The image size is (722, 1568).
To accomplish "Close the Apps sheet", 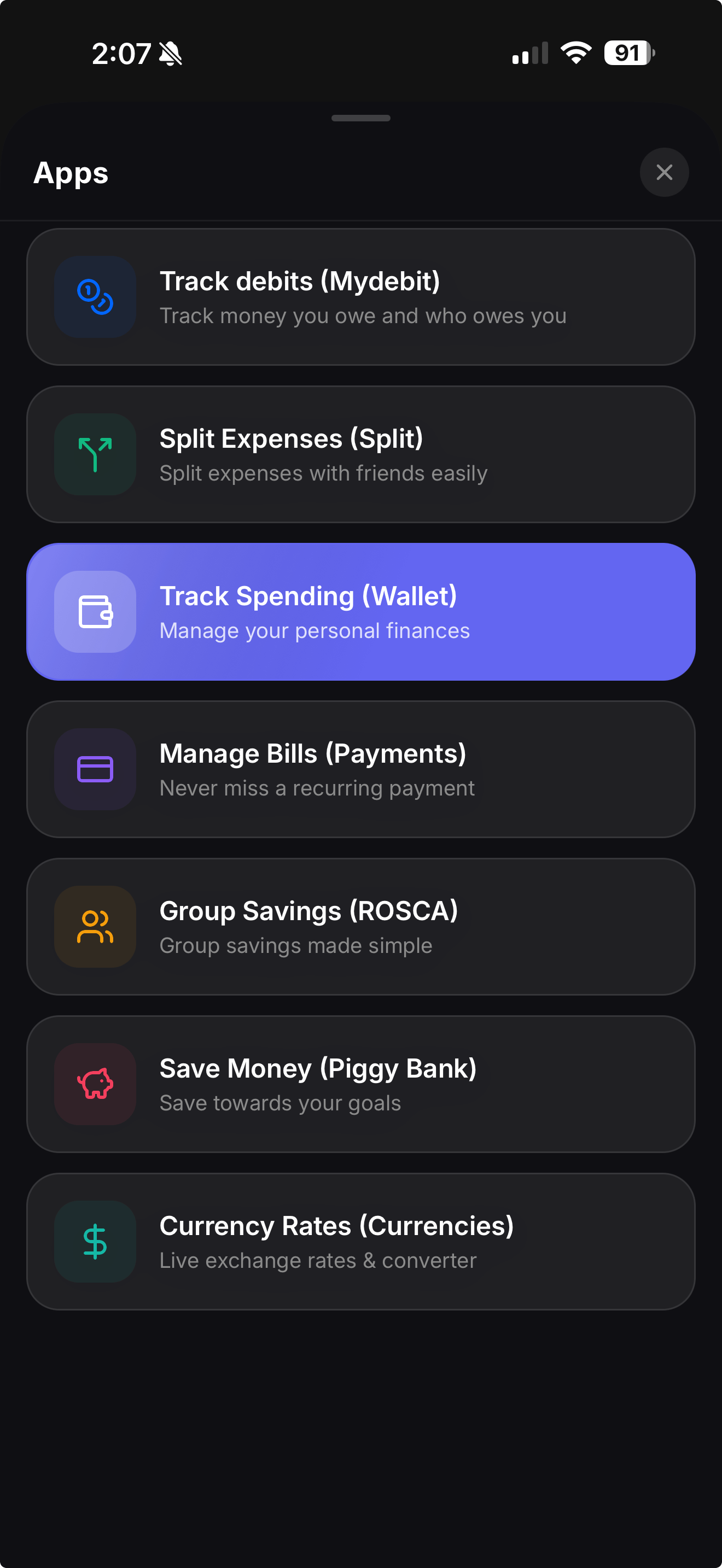I will tap(663, 172).
